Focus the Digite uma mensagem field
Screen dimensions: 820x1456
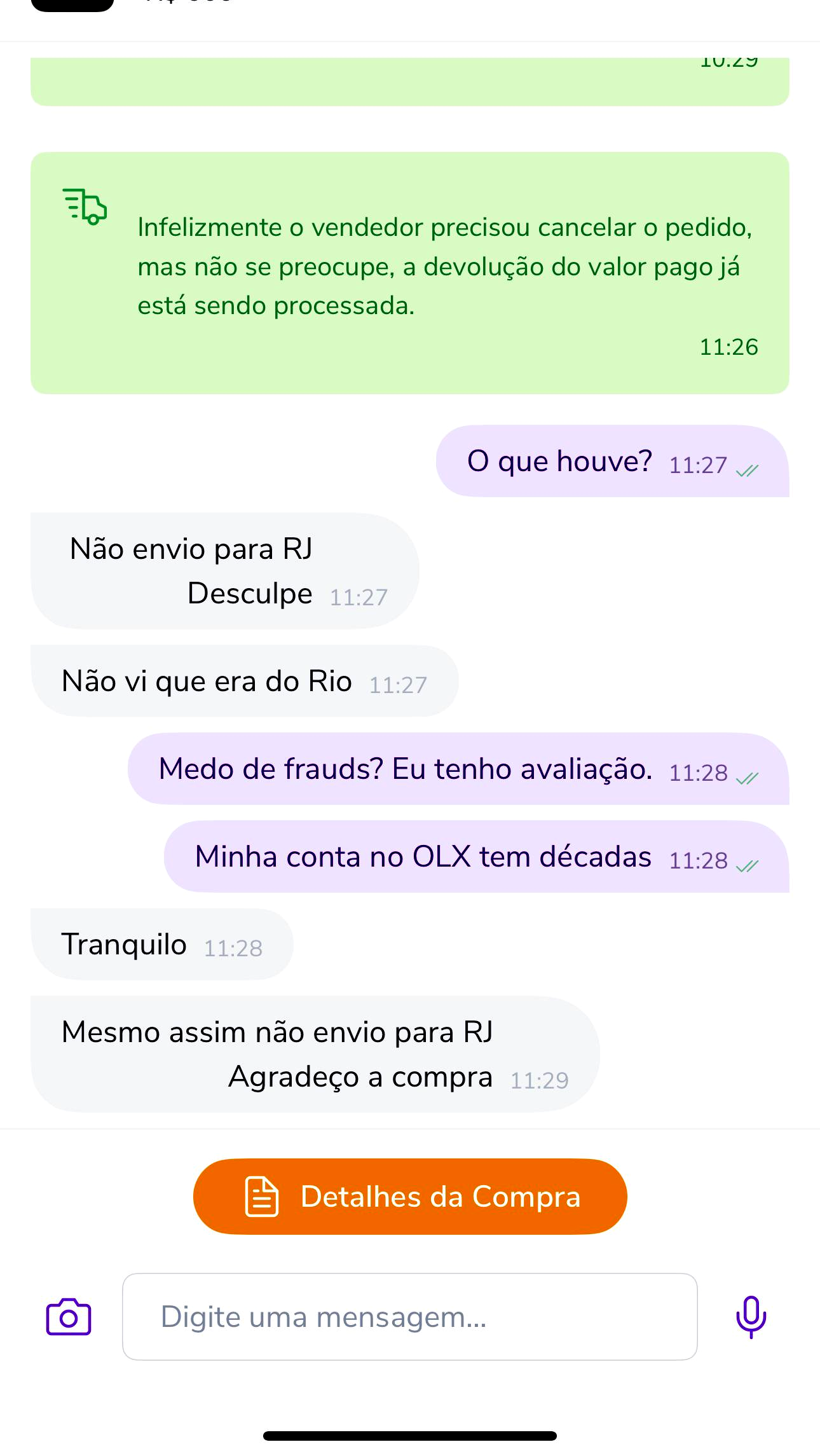[410, 1317]
